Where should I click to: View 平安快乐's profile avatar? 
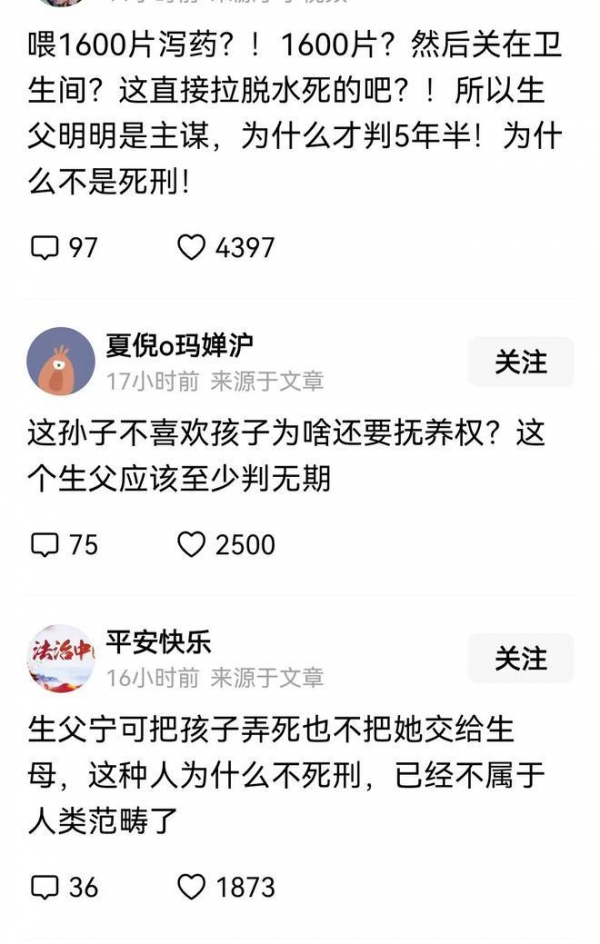point(61,659)
